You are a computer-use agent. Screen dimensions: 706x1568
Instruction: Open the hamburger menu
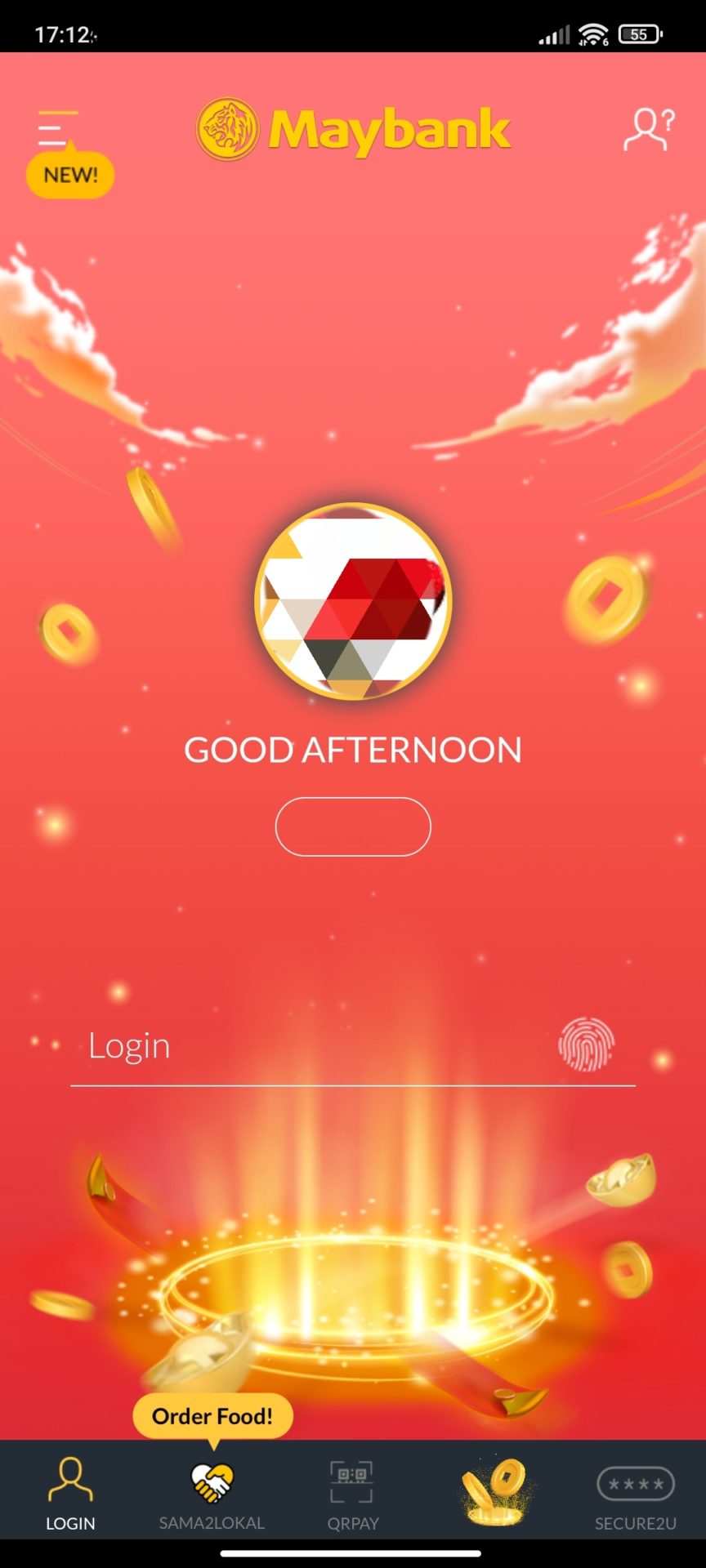click(56, 129)
